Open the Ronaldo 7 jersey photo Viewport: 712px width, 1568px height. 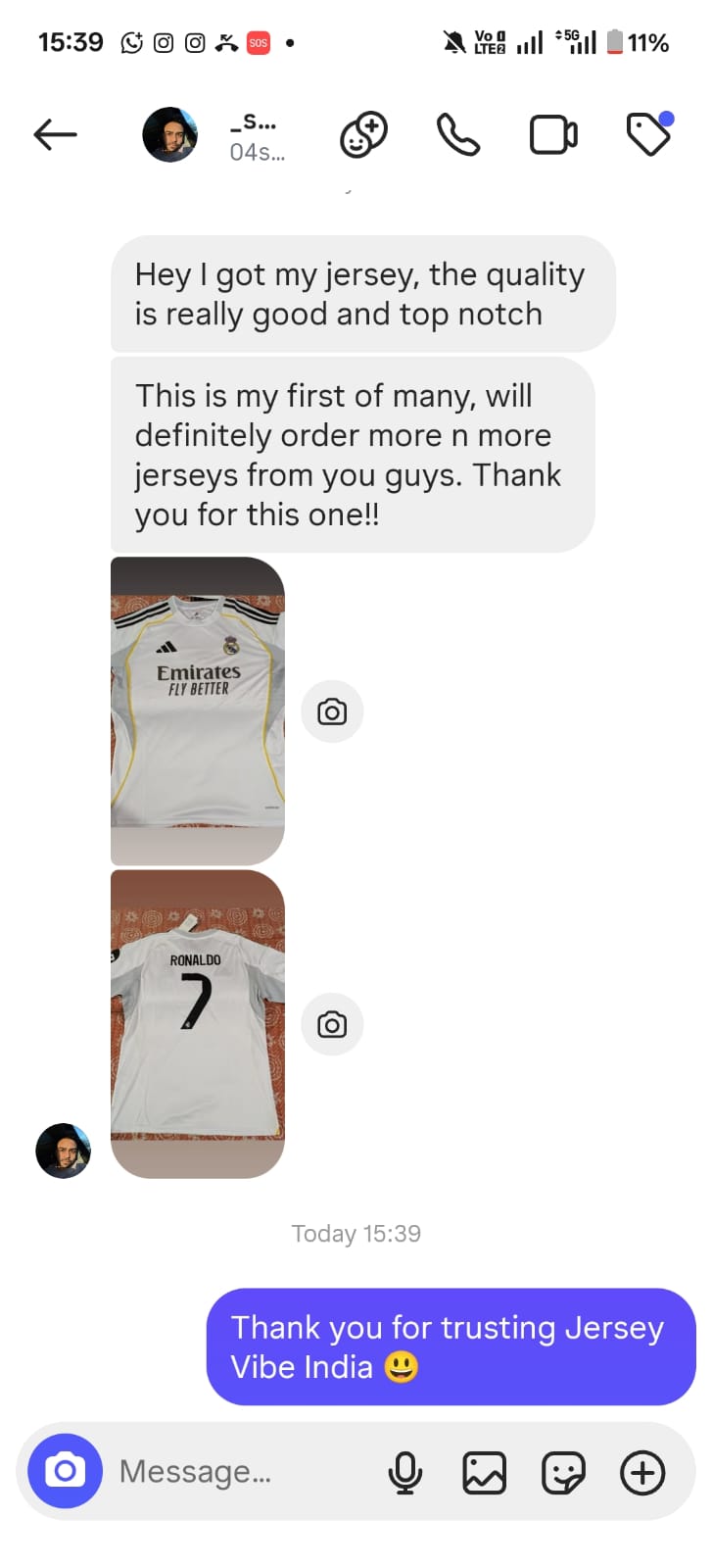(x=198, y=1023)
